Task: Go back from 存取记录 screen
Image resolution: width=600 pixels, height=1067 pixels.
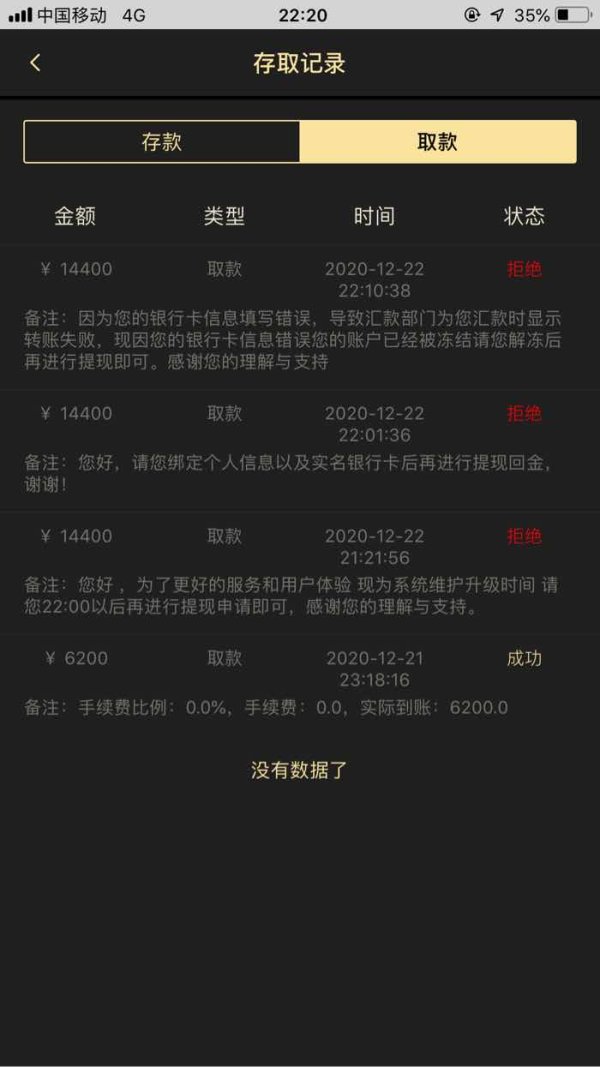Action: [35, 63]
